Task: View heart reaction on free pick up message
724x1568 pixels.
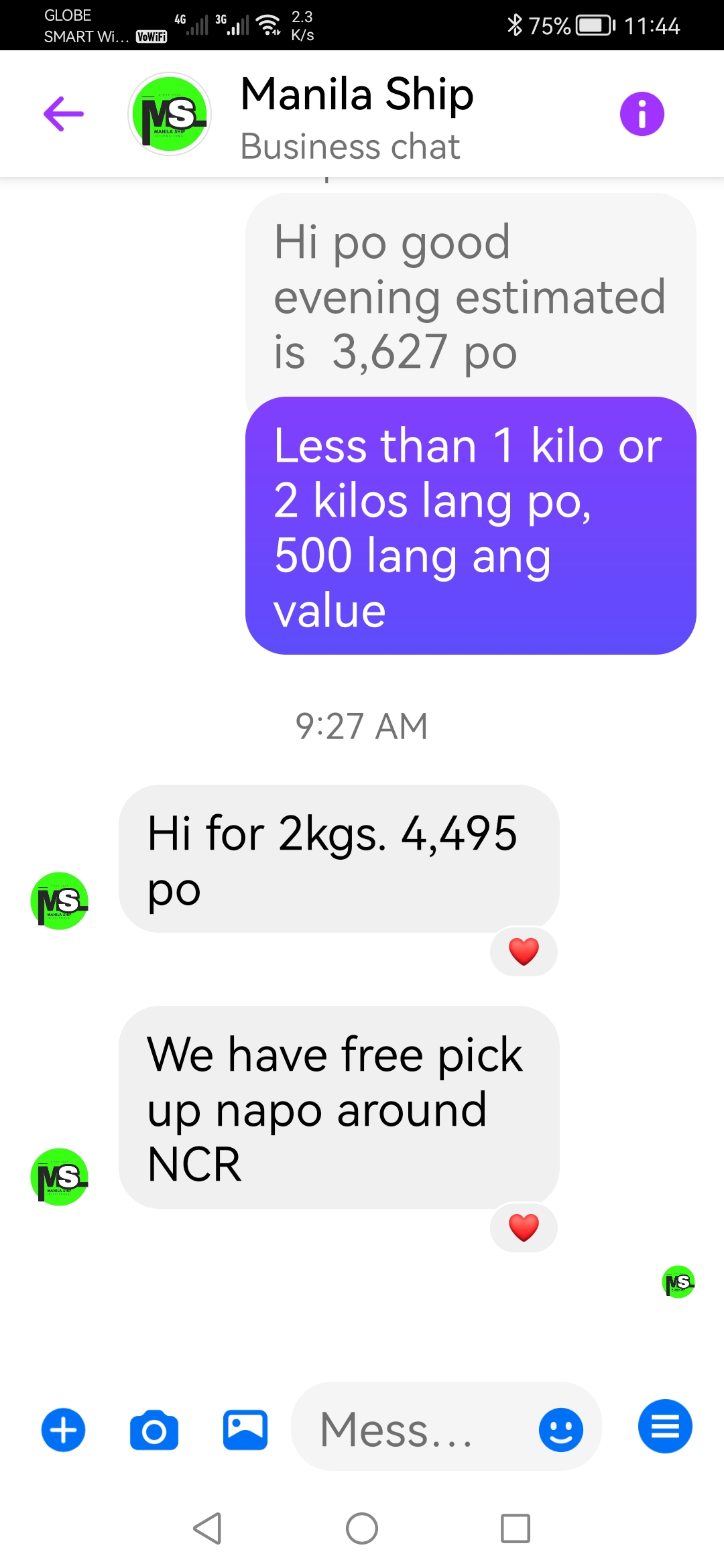Action: tap(524, 1228)
